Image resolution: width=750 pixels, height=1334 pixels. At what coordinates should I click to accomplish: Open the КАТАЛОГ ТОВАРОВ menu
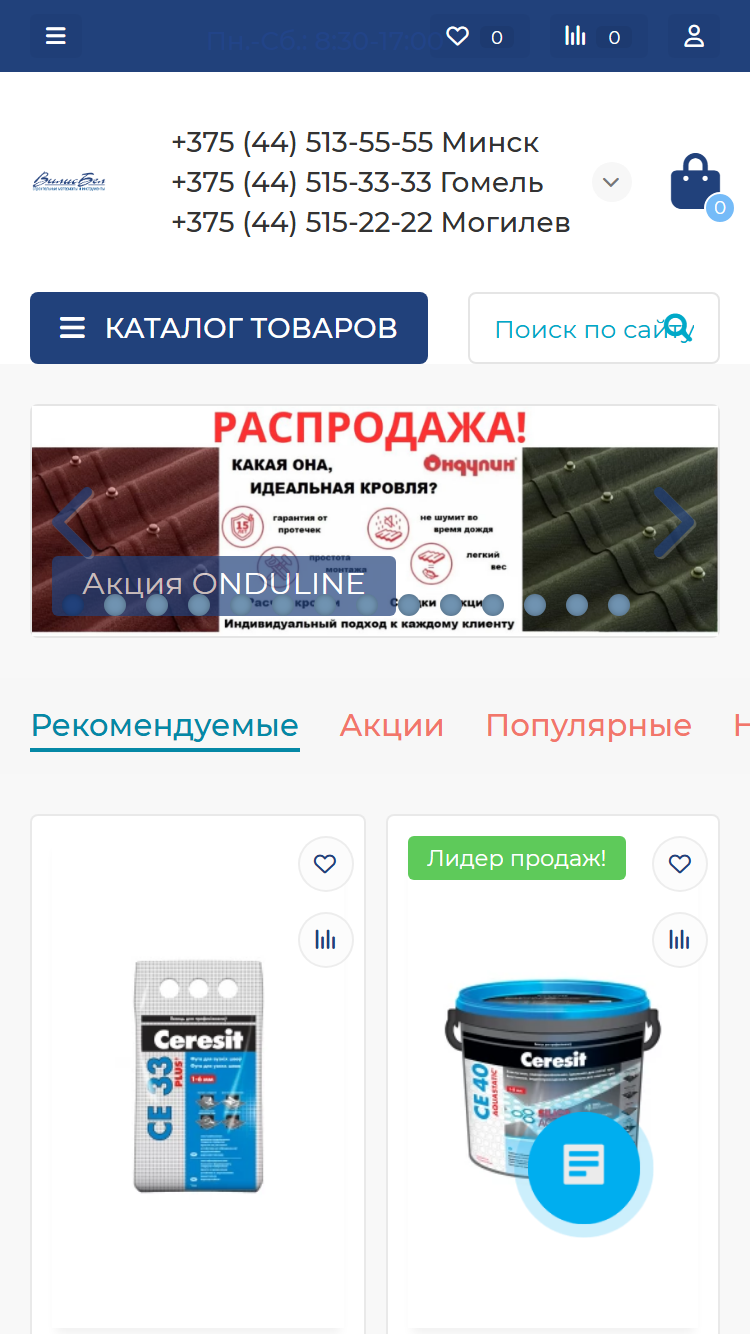(229, 328)
